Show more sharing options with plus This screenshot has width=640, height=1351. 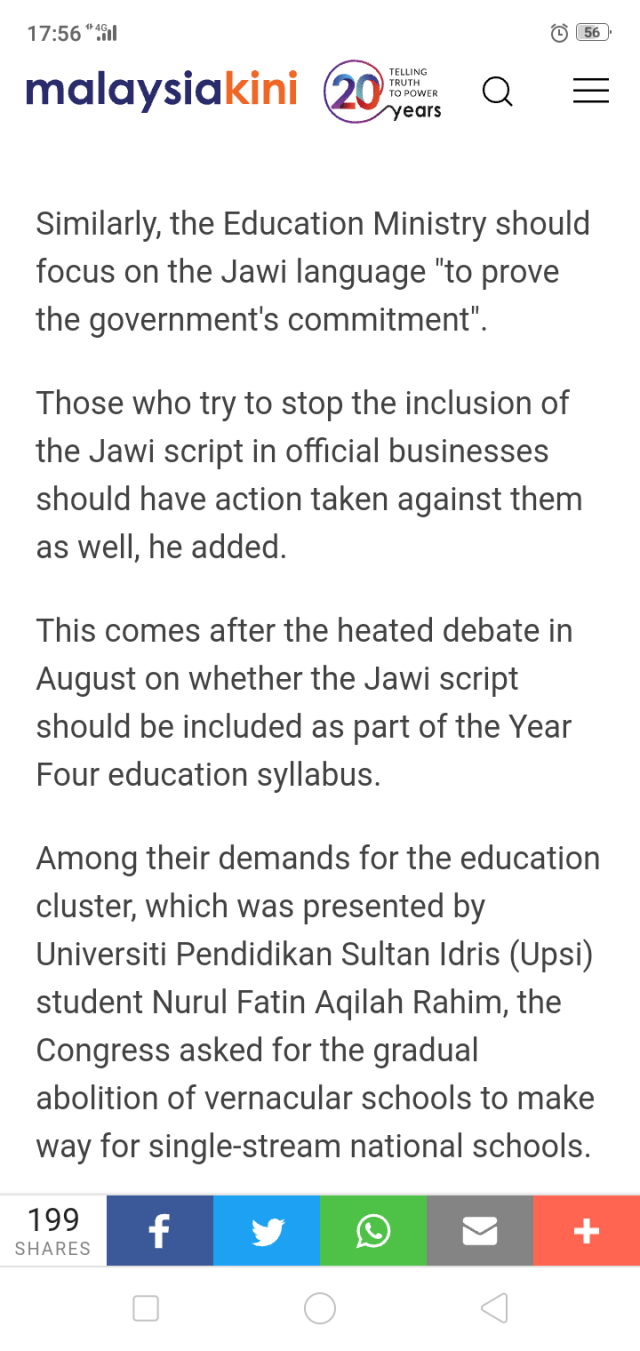[x=586, y=1231]
